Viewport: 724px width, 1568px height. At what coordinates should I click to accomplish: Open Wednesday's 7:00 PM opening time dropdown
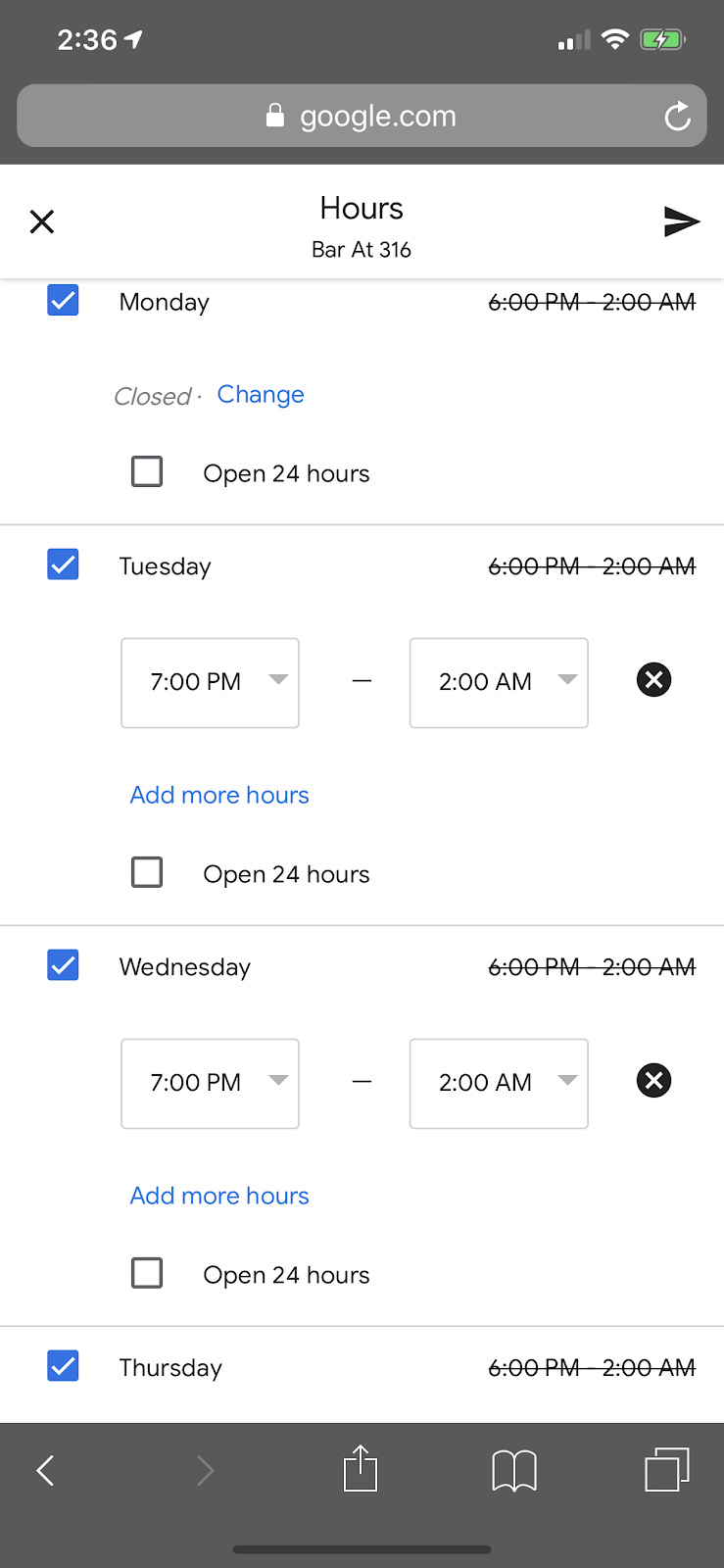[210, 1084]
